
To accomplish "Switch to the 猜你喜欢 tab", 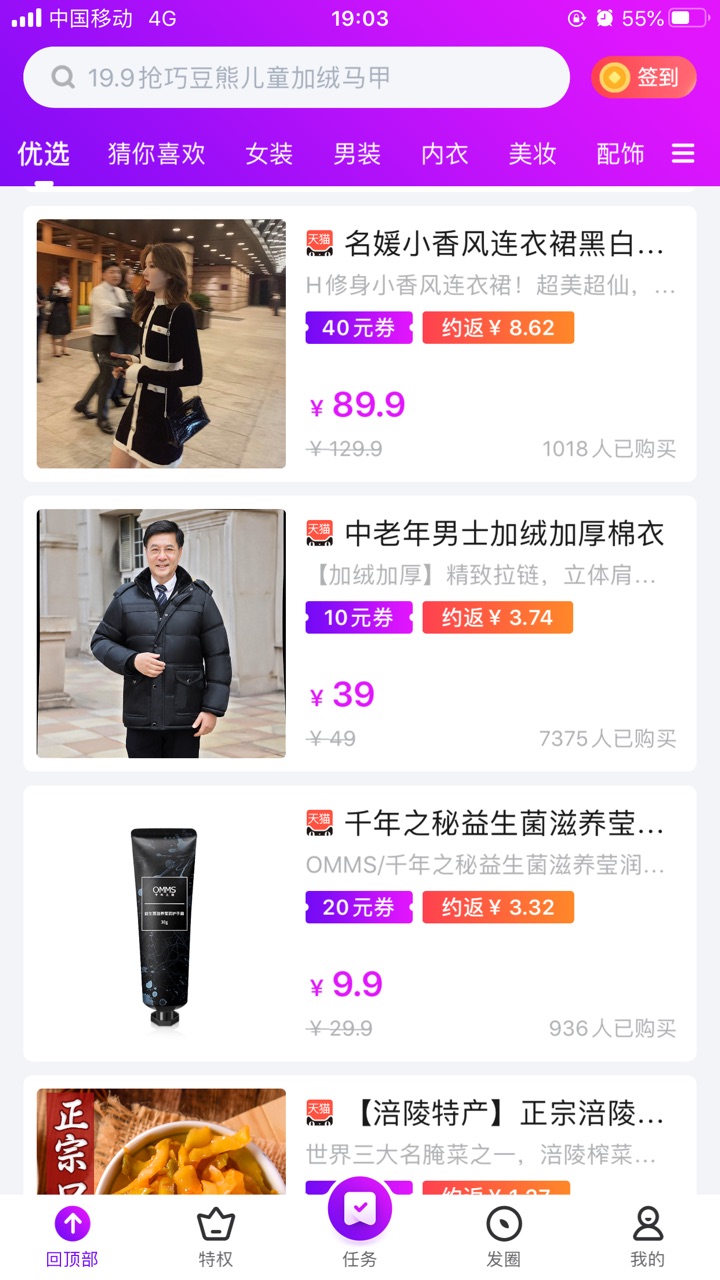I will click(x=156, y=154).
